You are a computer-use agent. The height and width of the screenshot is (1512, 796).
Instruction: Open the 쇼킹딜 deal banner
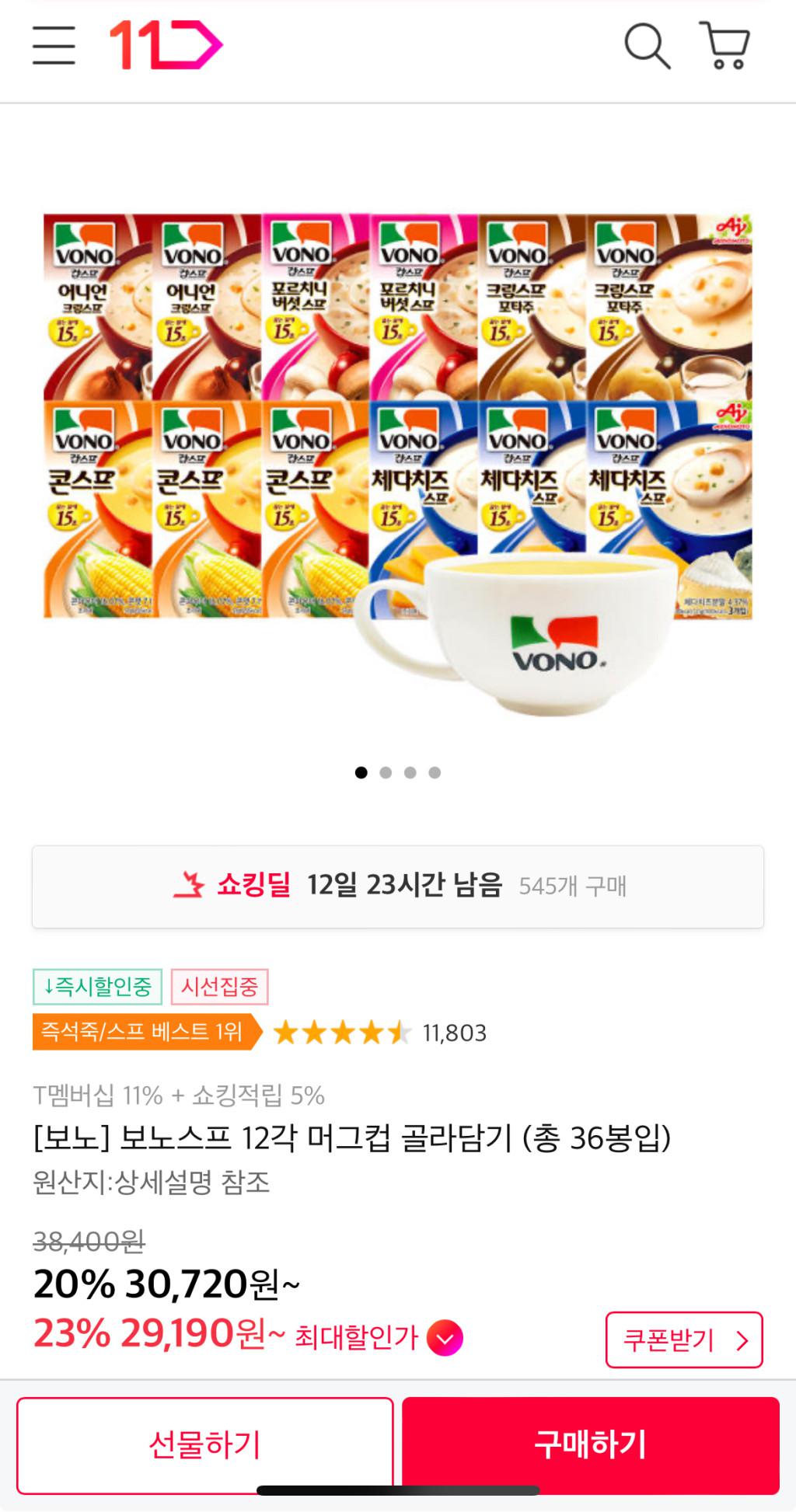point(398,886)
